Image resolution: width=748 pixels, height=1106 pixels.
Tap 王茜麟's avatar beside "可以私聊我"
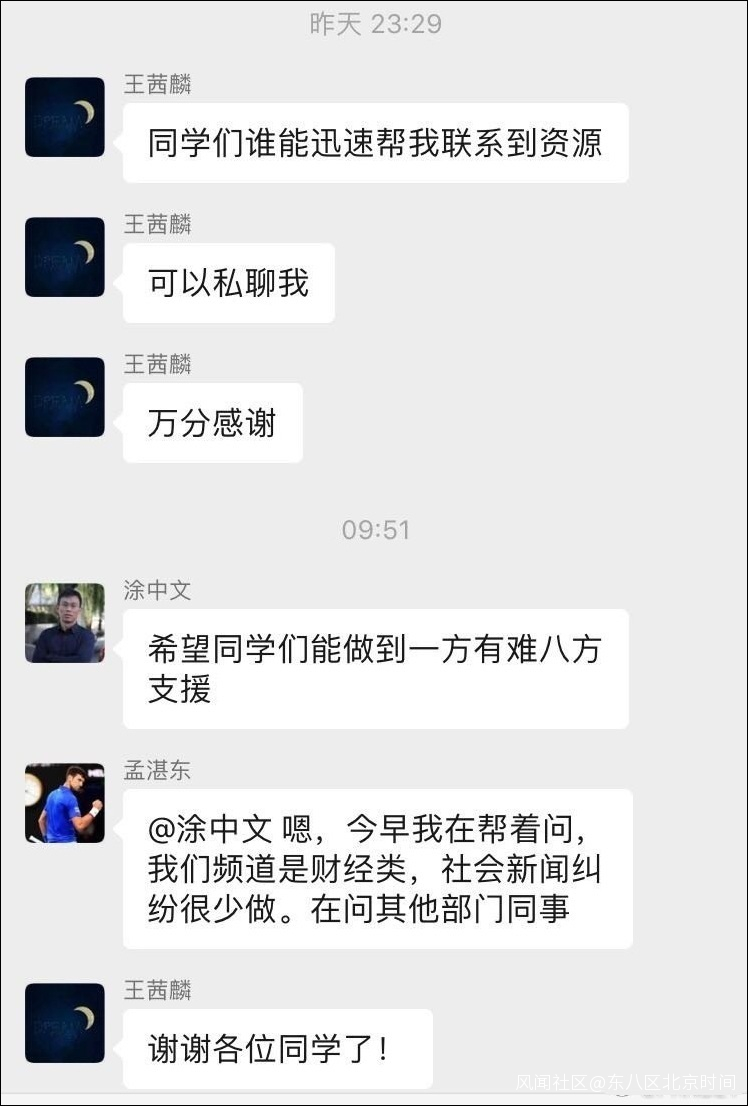[x=65, y=257]
